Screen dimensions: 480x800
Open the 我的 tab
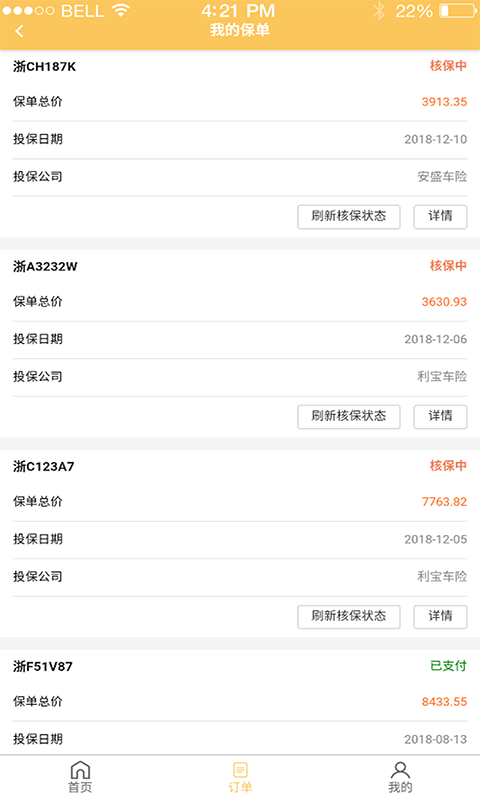click(400, 777)
